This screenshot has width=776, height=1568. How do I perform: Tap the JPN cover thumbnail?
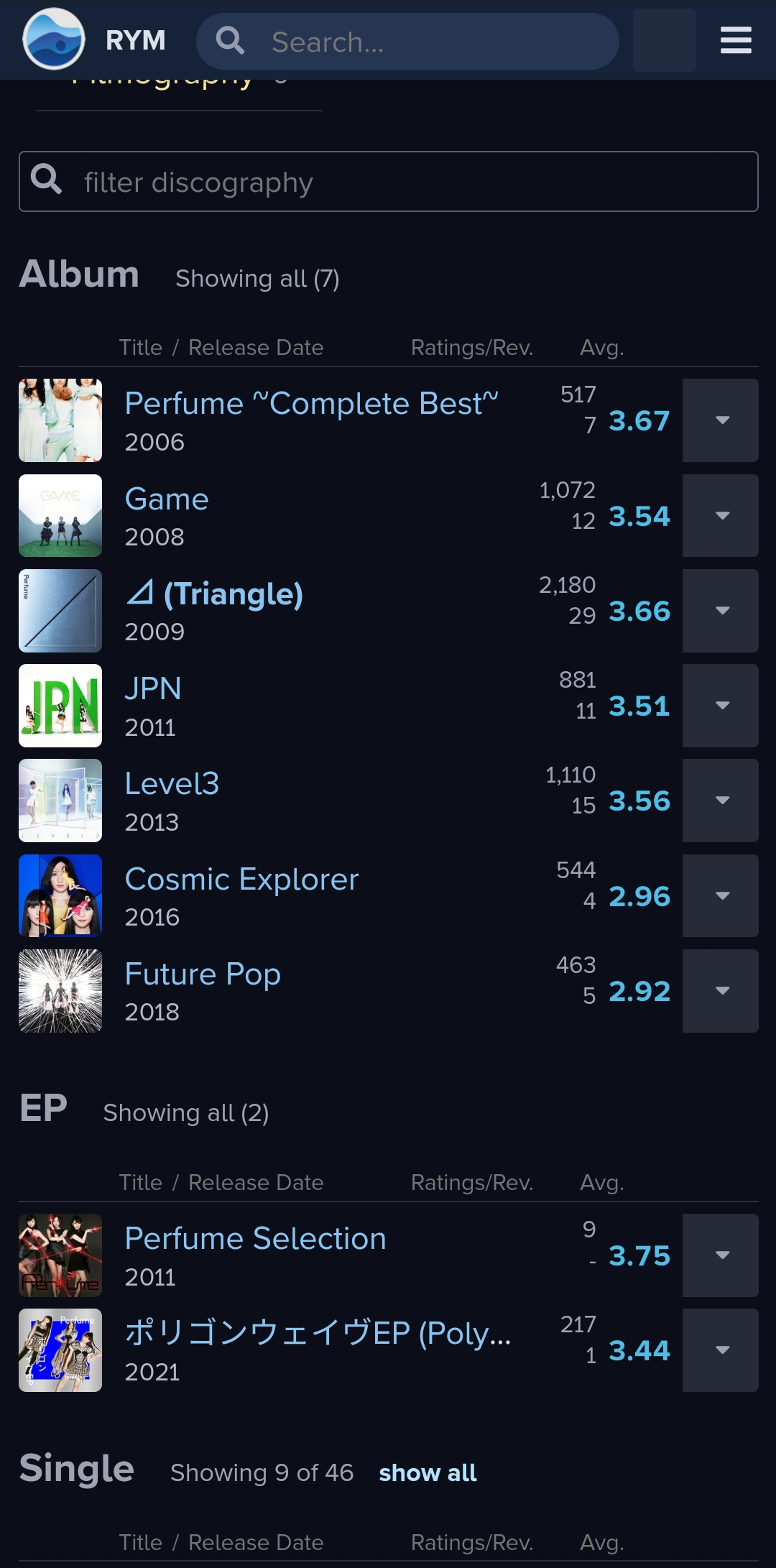click(60, 706)
